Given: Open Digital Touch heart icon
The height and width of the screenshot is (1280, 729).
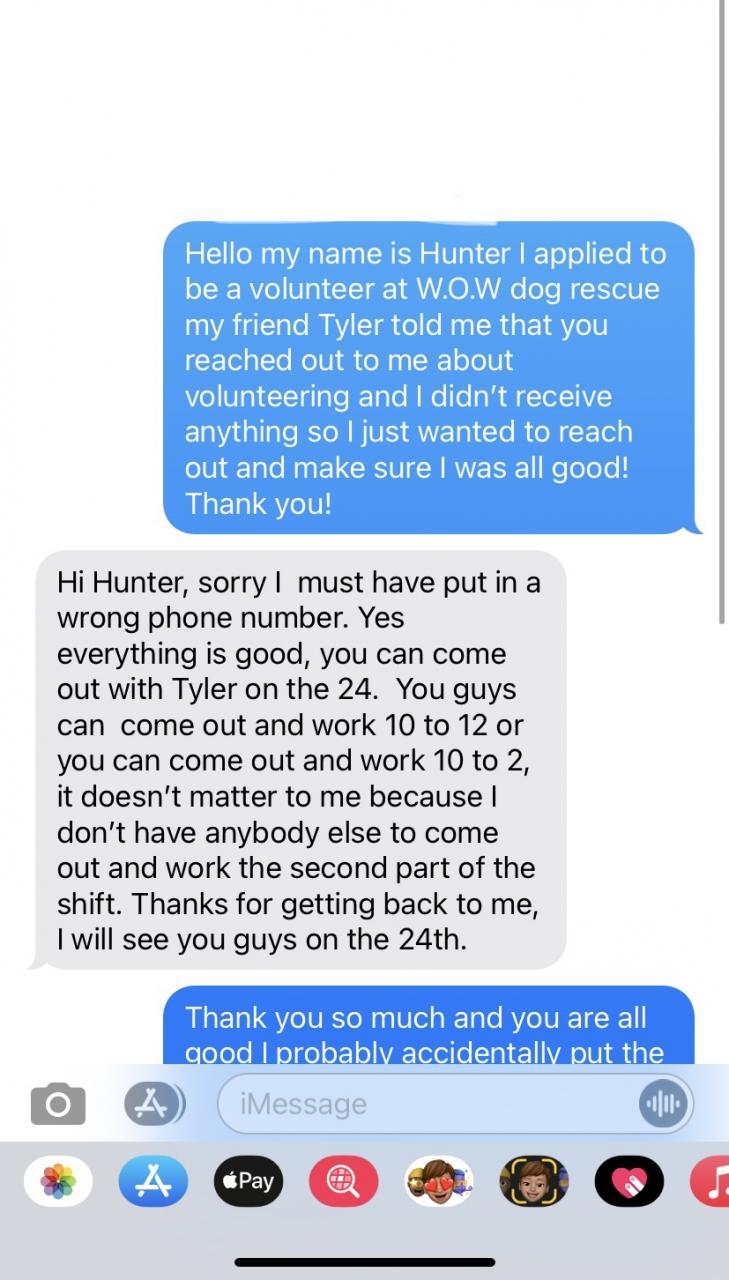Looking at the screenshot, I should point(629,1182).
